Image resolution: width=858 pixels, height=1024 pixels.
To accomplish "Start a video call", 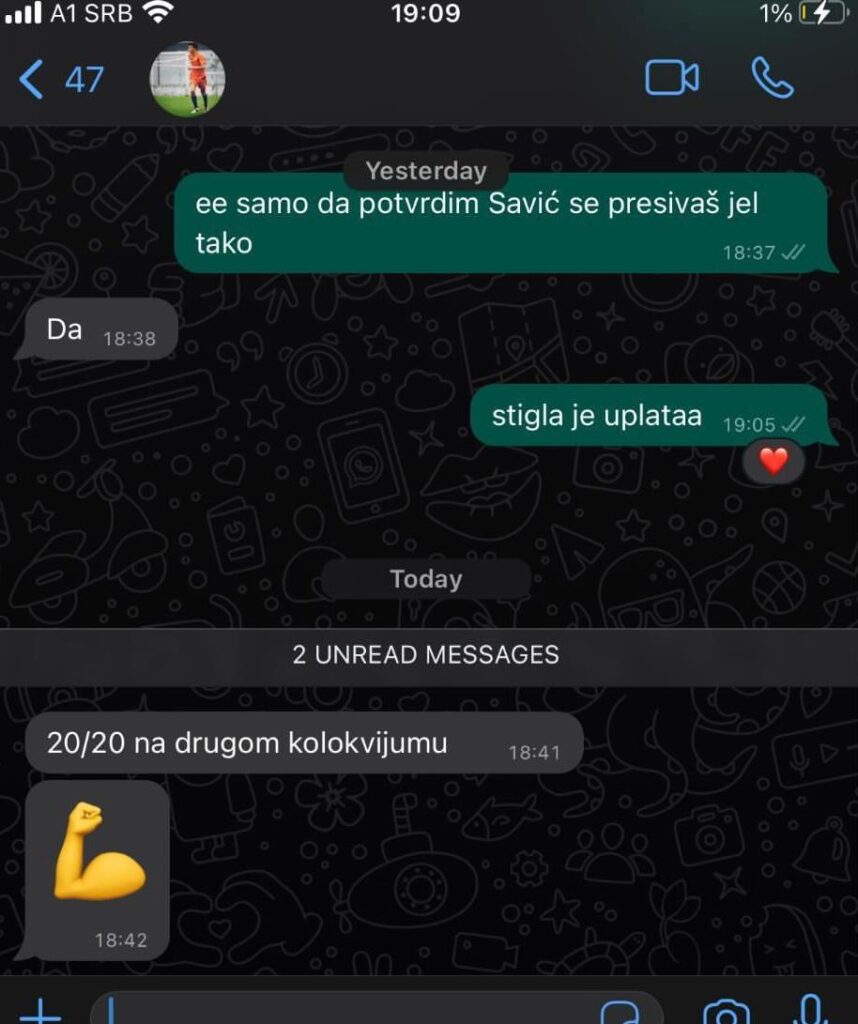I will (x=672, y=79).
